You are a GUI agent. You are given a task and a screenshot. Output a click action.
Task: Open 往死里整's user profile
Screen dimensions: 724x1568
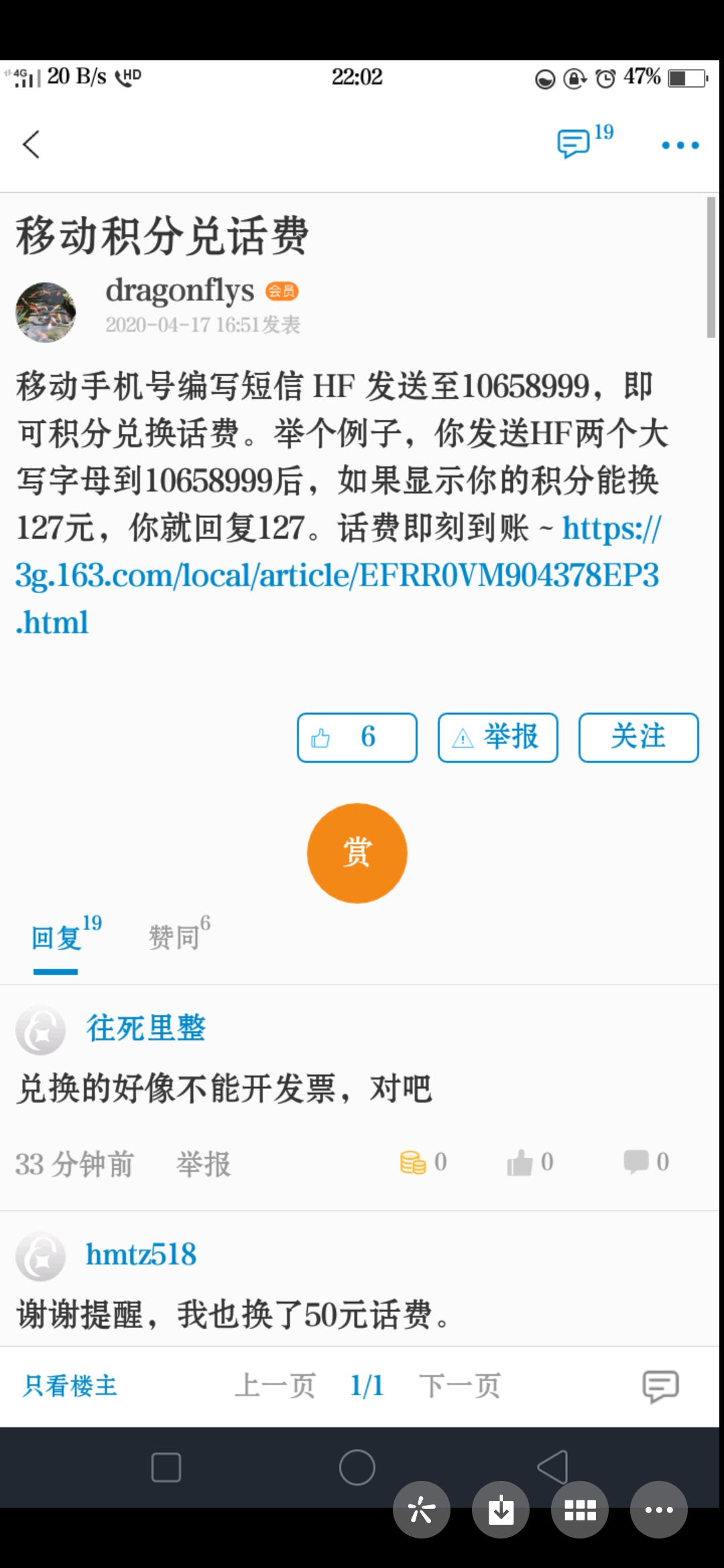[145, 1028]
